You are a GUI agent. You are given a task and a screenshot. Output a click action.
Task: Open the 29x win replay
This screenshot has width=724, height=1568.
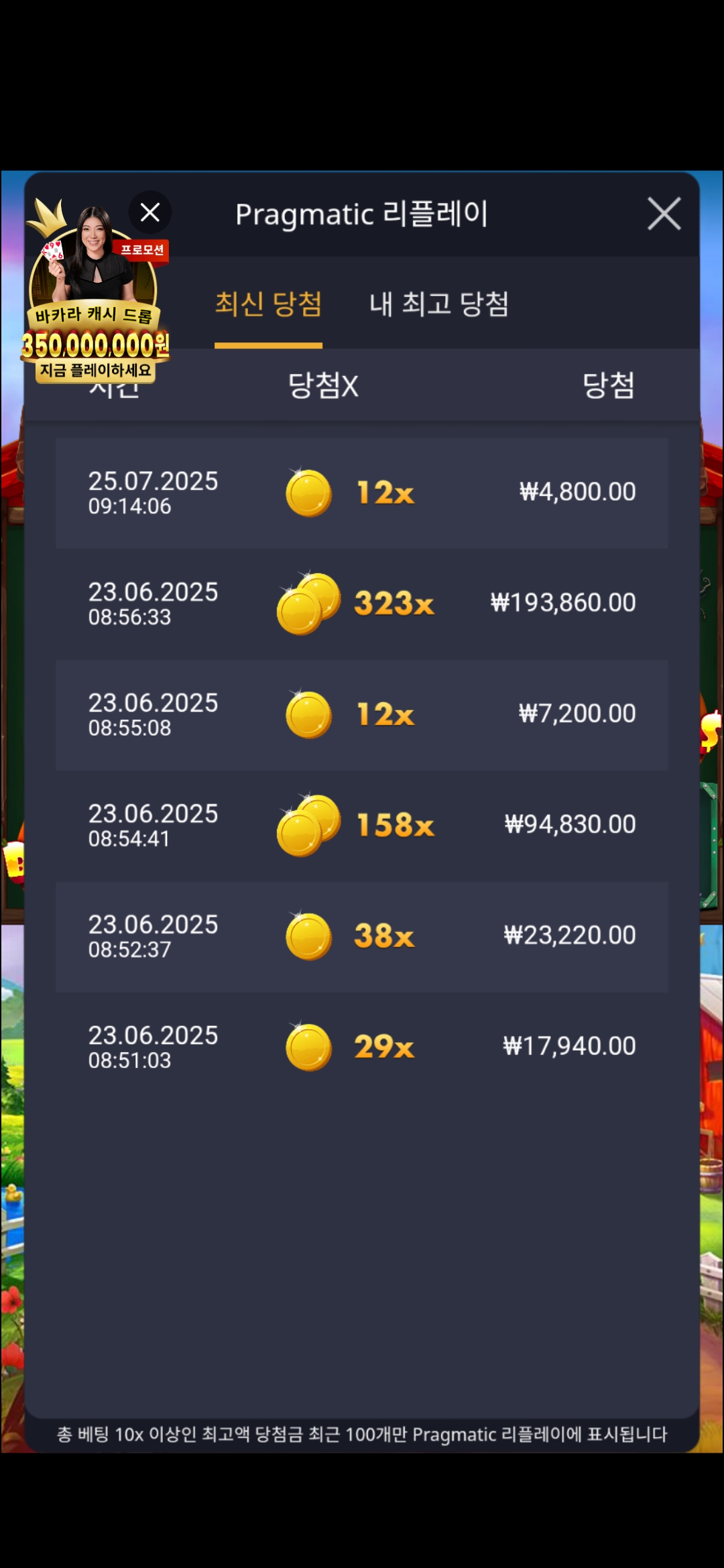tap(361, 1047)
